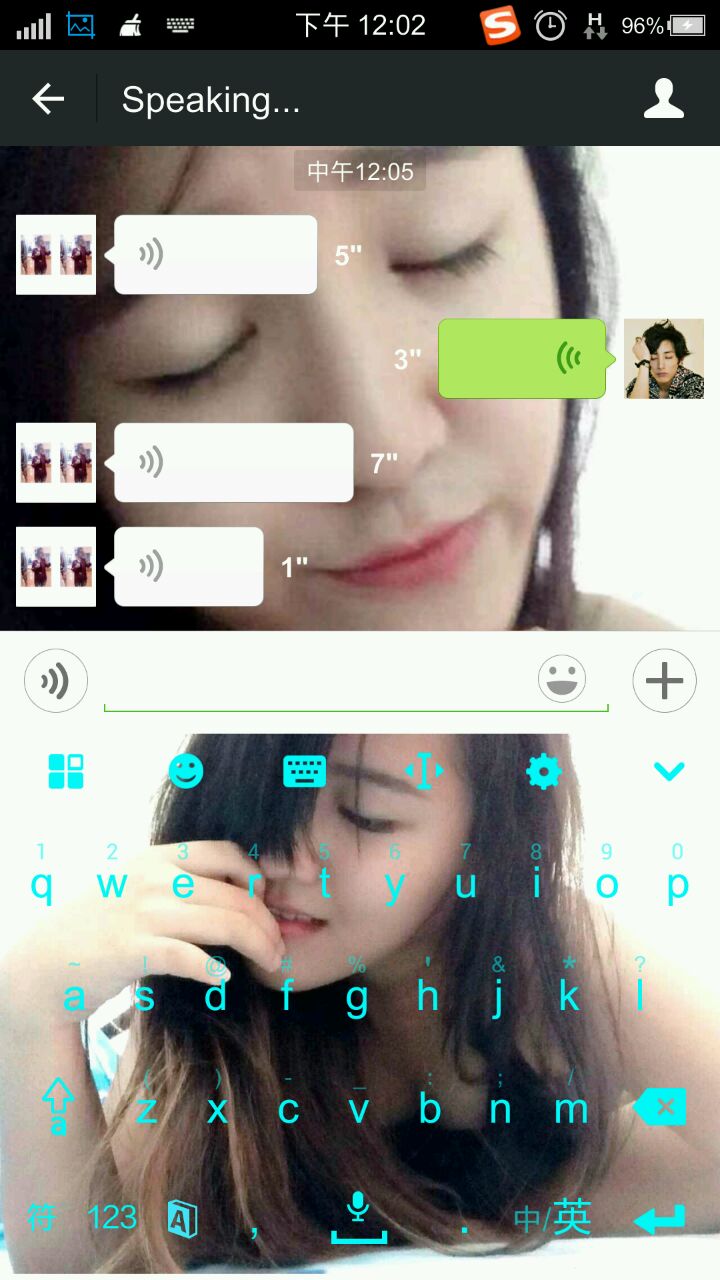Open sender's avatar beside 7" message
The height and width of the screenshot is (1280, 720).
pos(56,462)
